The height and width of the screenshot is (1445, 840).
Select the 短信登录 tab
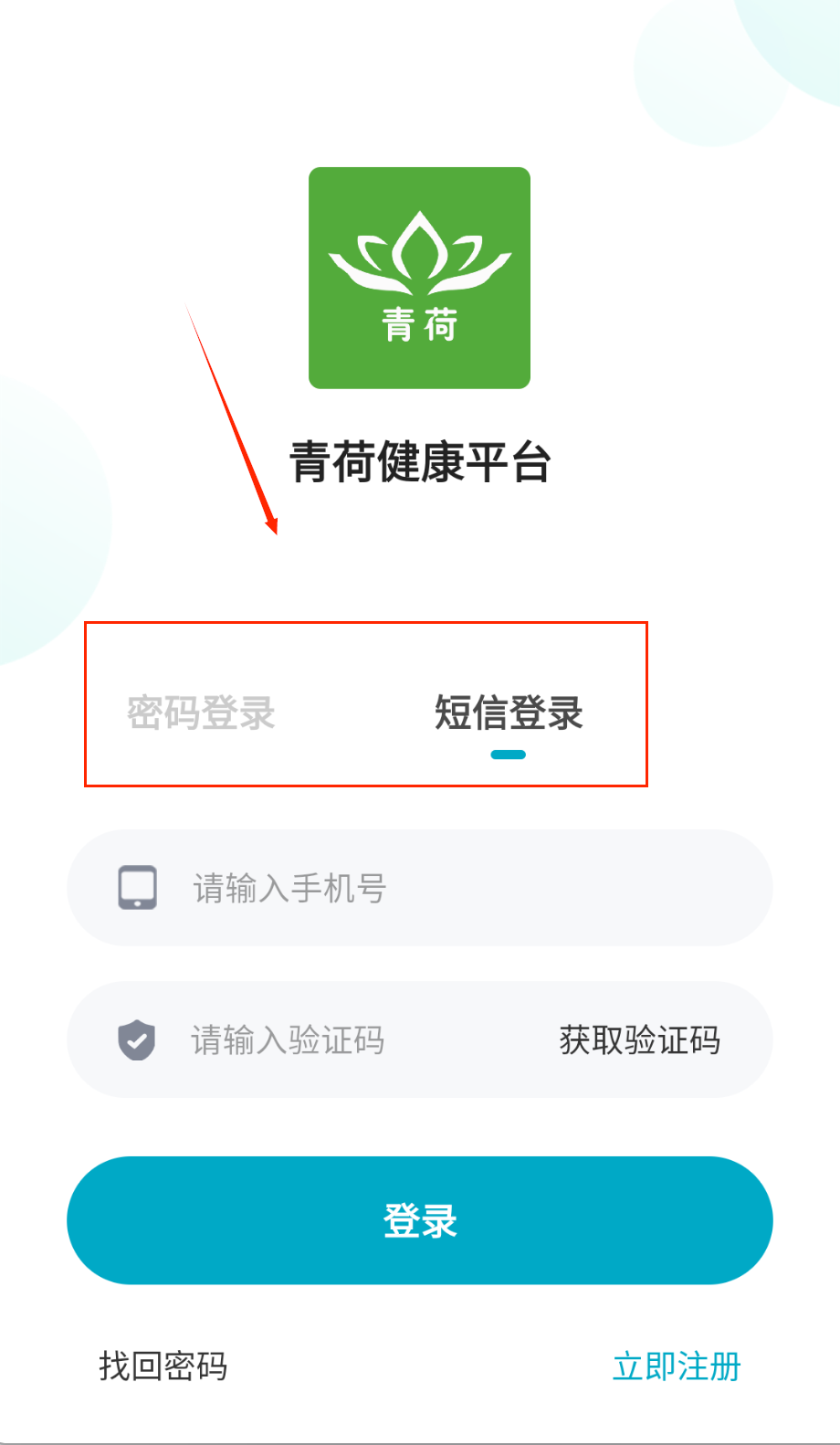point(509,712)
